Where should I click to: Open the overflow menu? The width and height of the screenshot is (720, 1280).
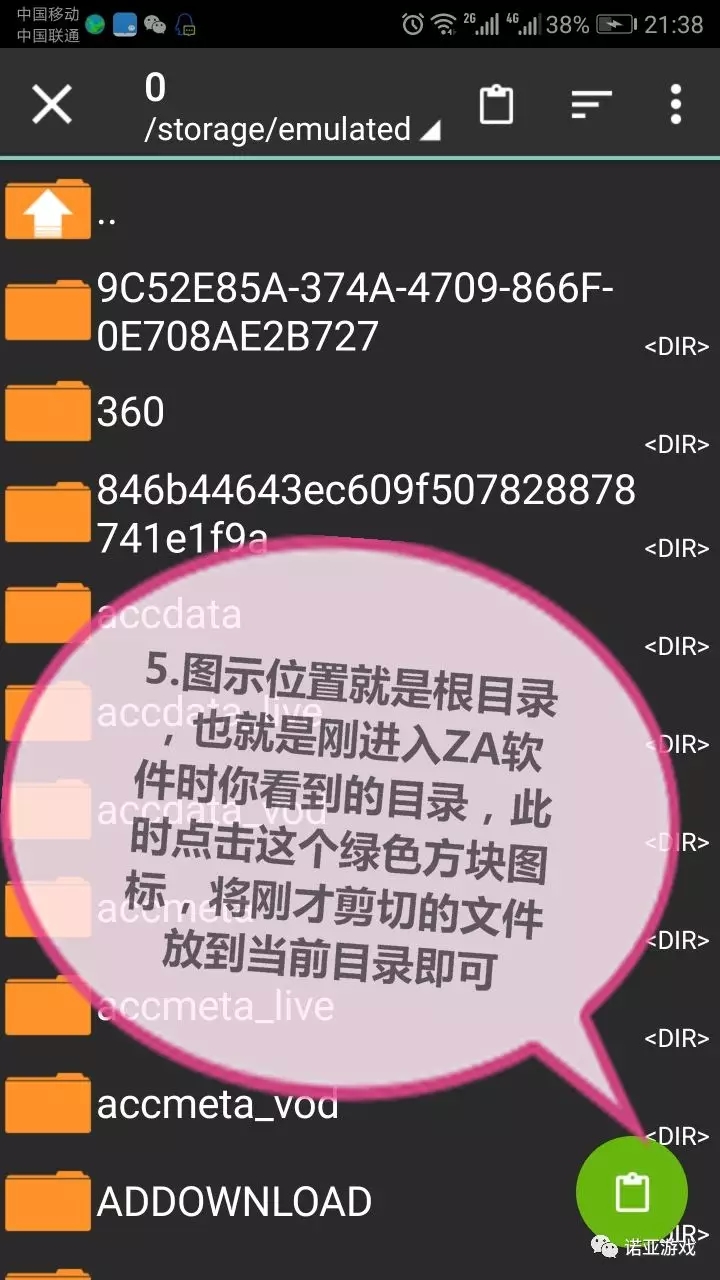tap(676, 104)
